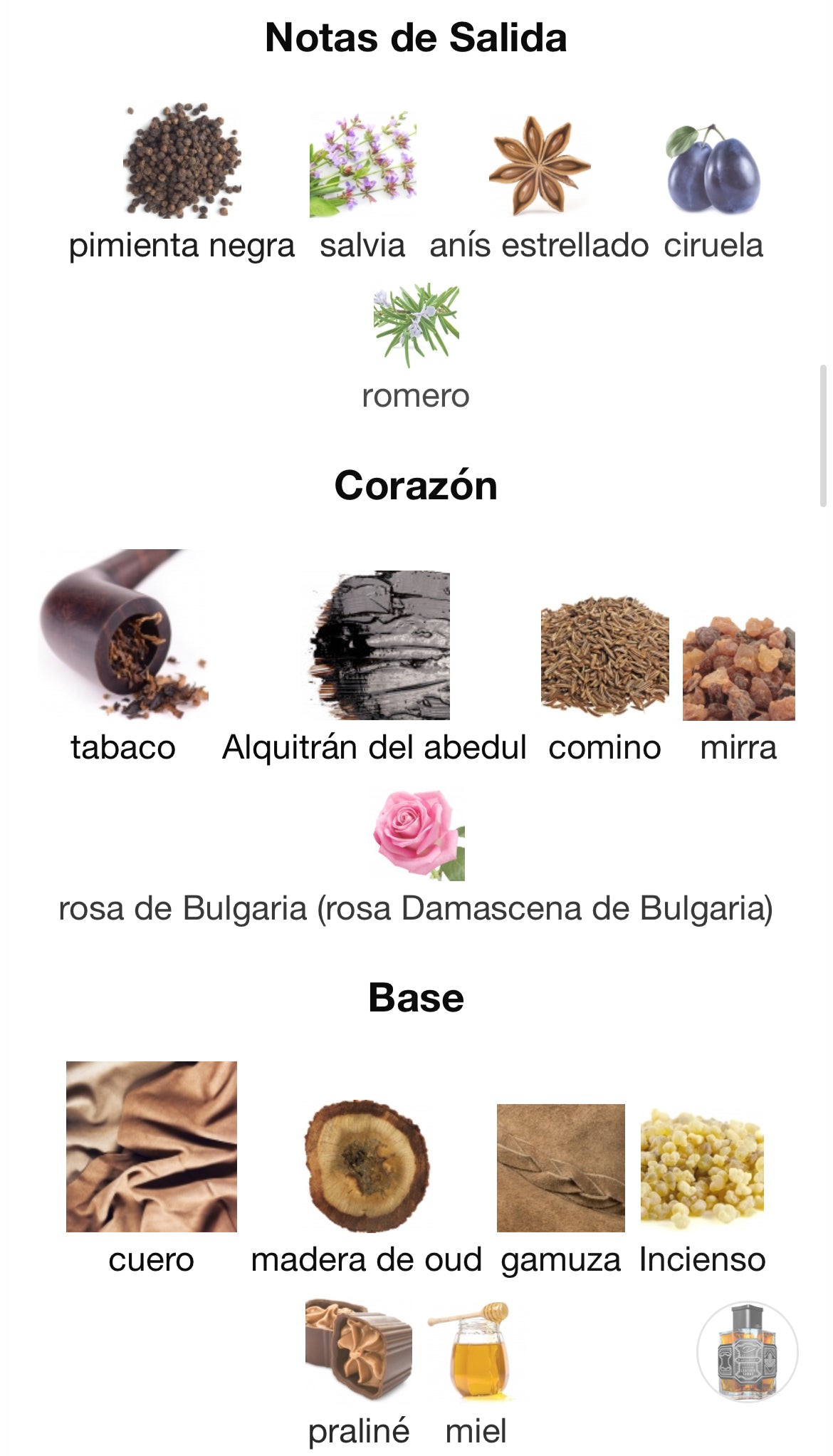Image resolution: width=833 pixels, height=1456 pixels.
Task: View the anís estrellado note
Action: point(539,165)
